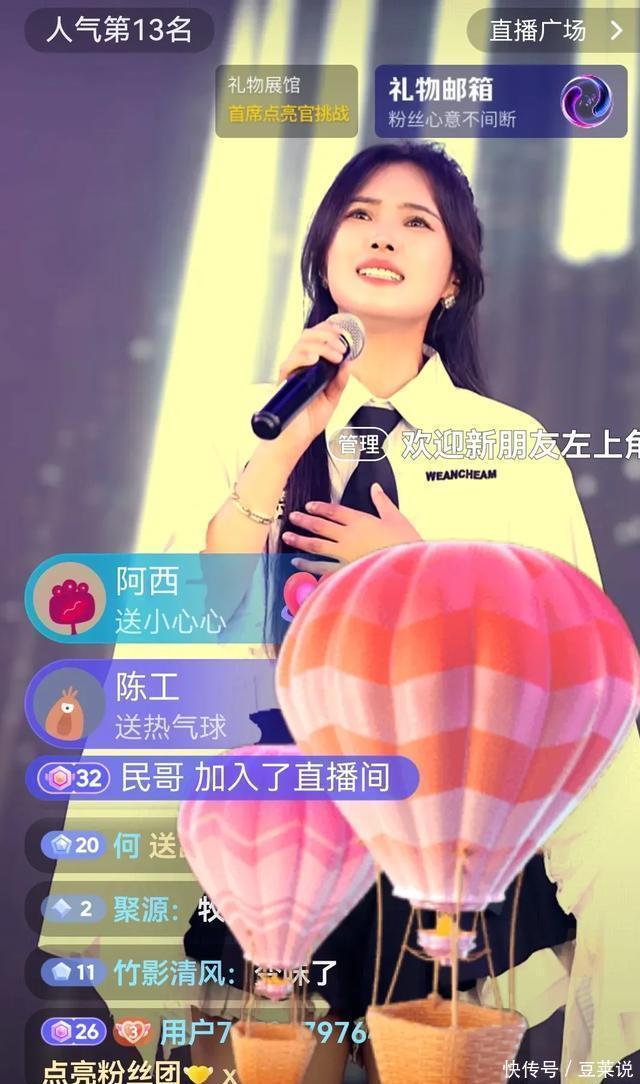Go to 直播广场 live square

point(553,30)
